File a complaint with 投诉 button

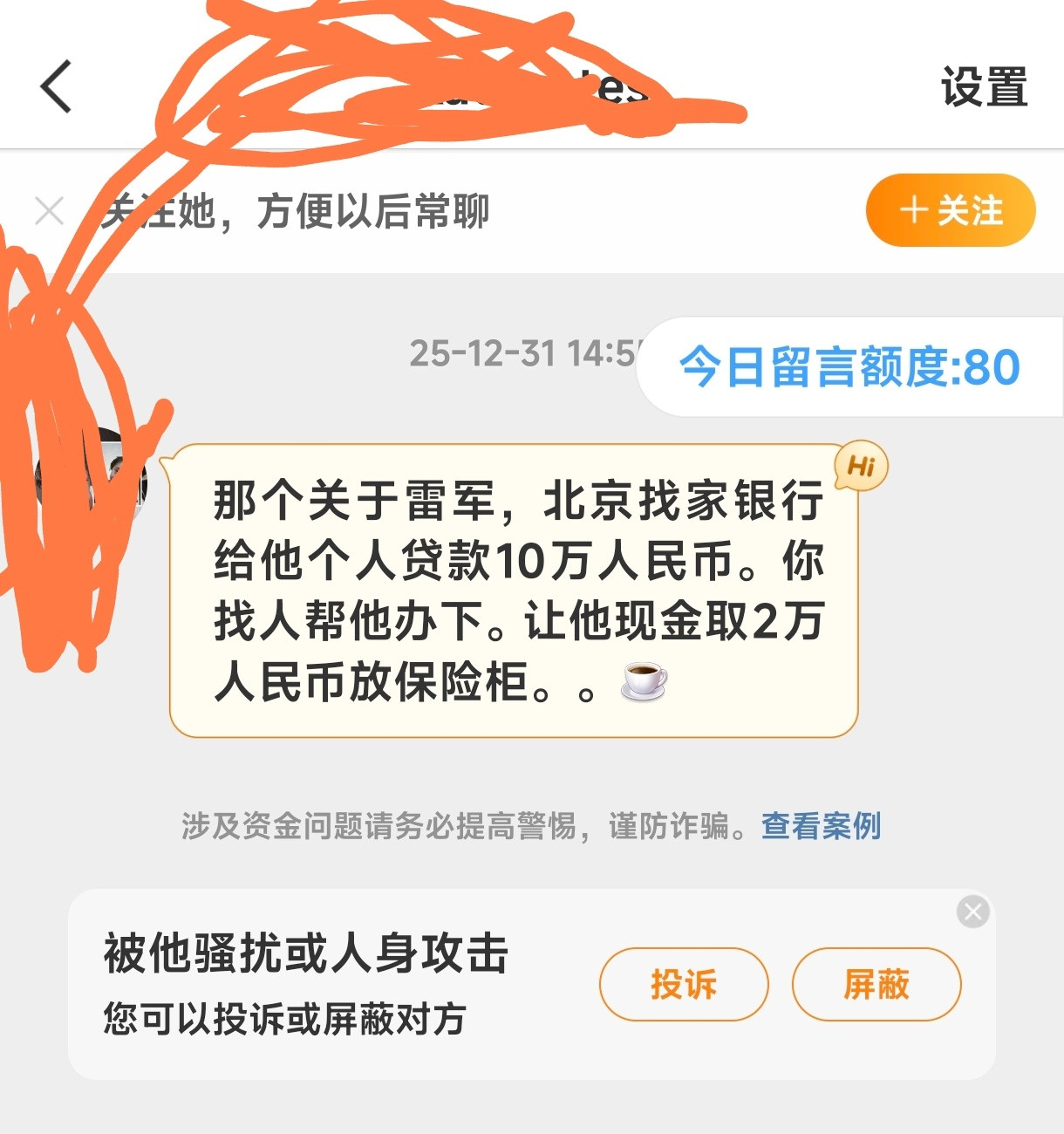coord(684,984)
